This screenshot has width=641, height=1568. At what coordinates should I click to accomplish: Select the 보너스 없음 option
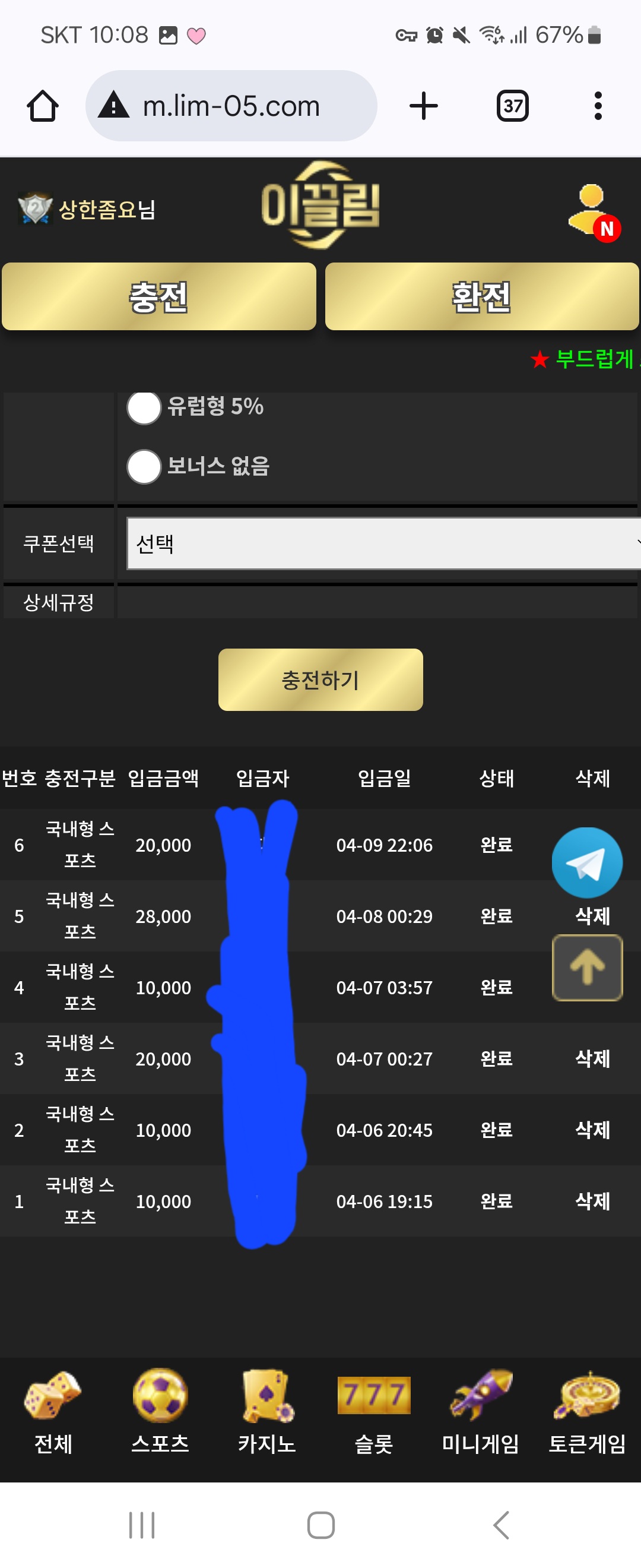(144, 466)
